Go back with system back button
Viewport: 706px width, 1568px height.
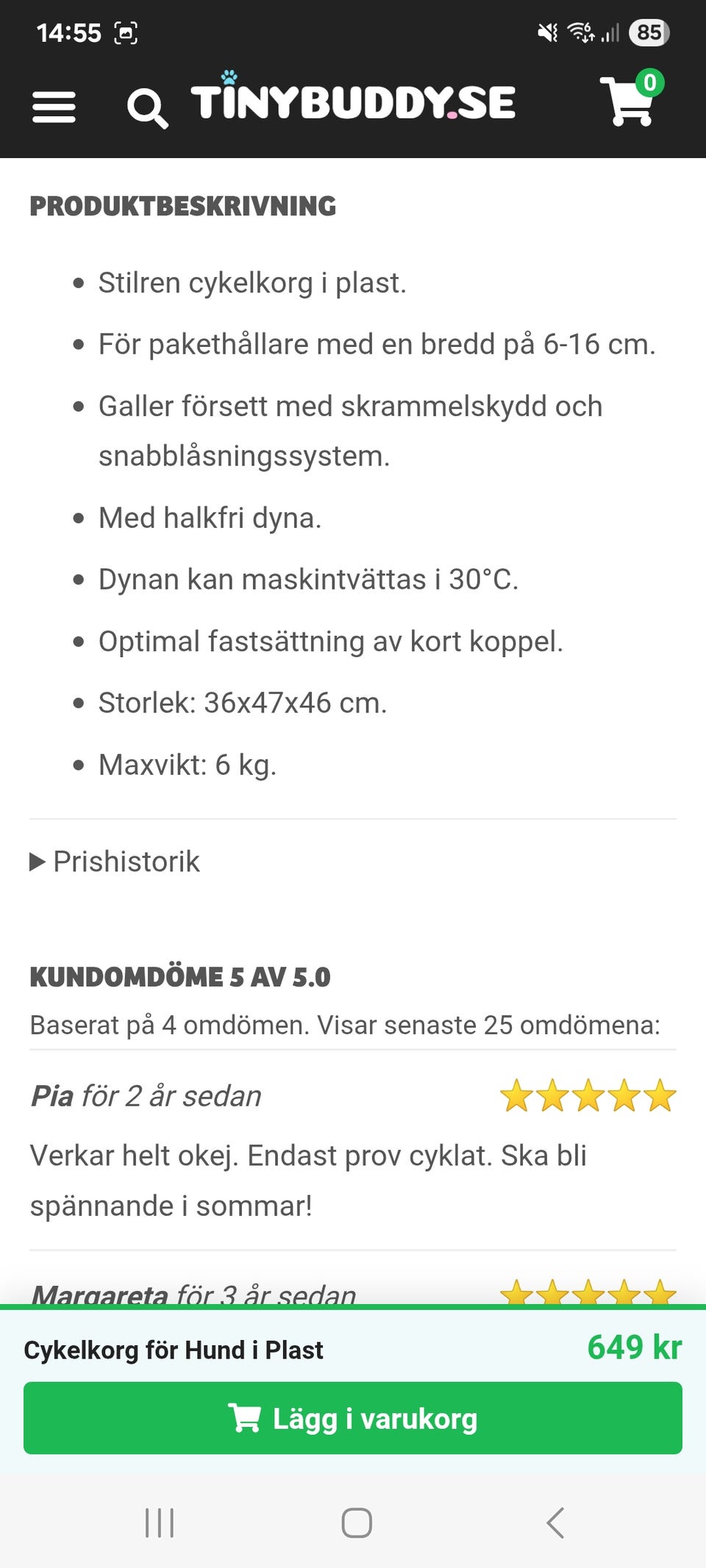point(555,1522)
